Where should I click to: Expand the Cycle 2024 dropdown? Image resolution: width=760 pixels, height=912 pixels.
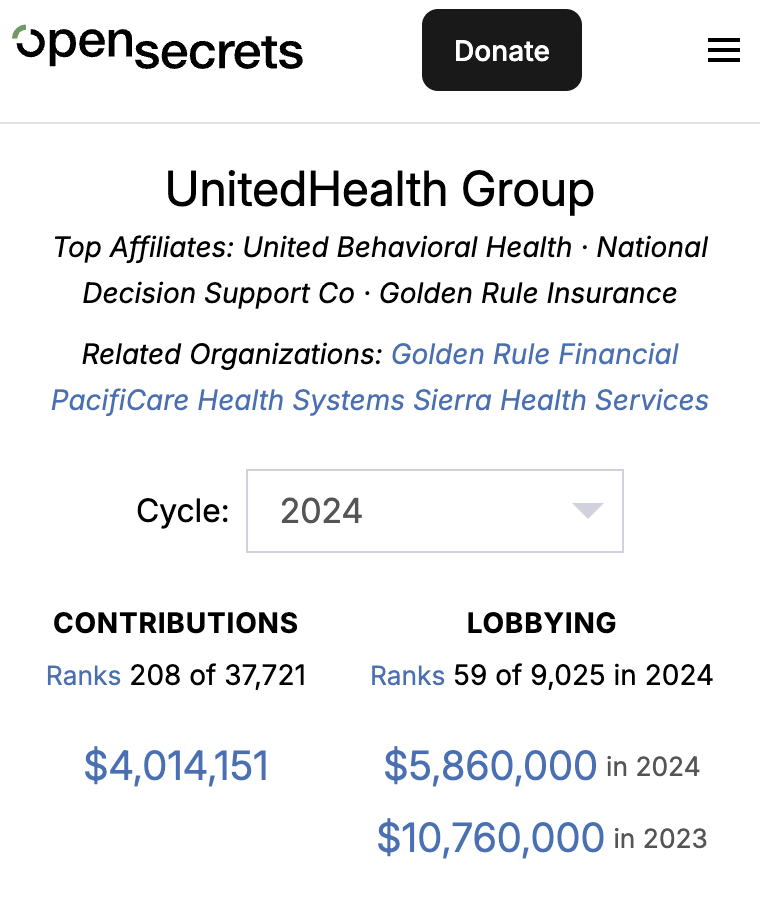click(x=435, y=511)
